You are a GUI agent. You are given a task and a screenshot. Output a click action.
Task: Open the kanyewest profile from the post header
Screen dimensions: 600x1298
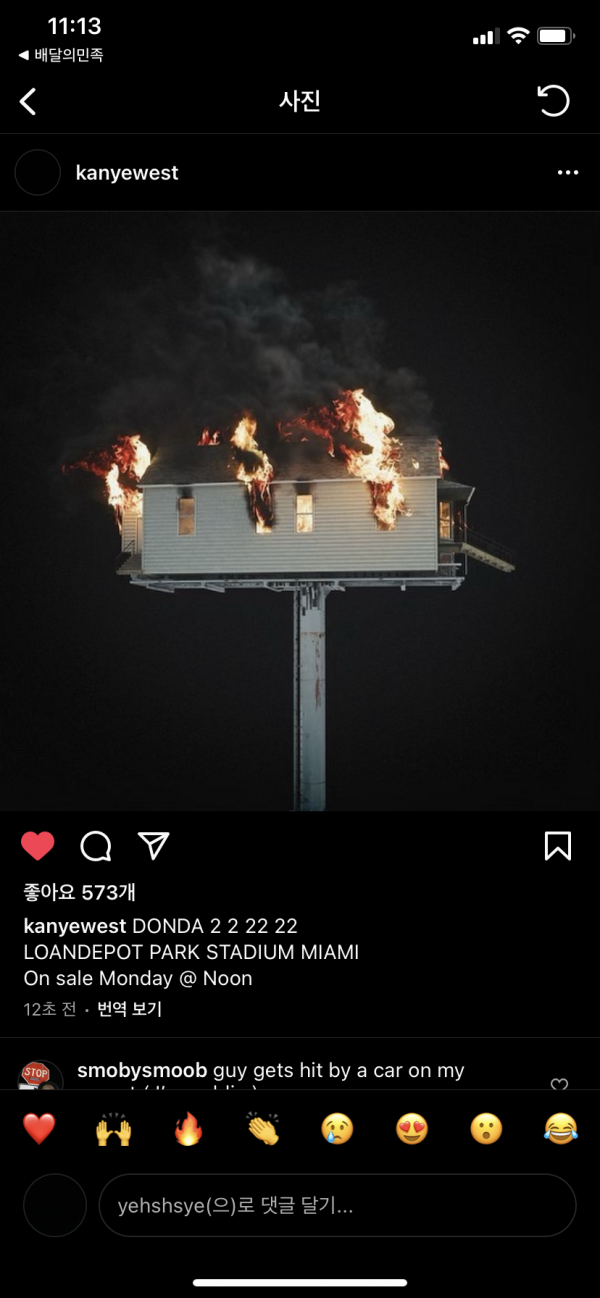pos(126,173)
